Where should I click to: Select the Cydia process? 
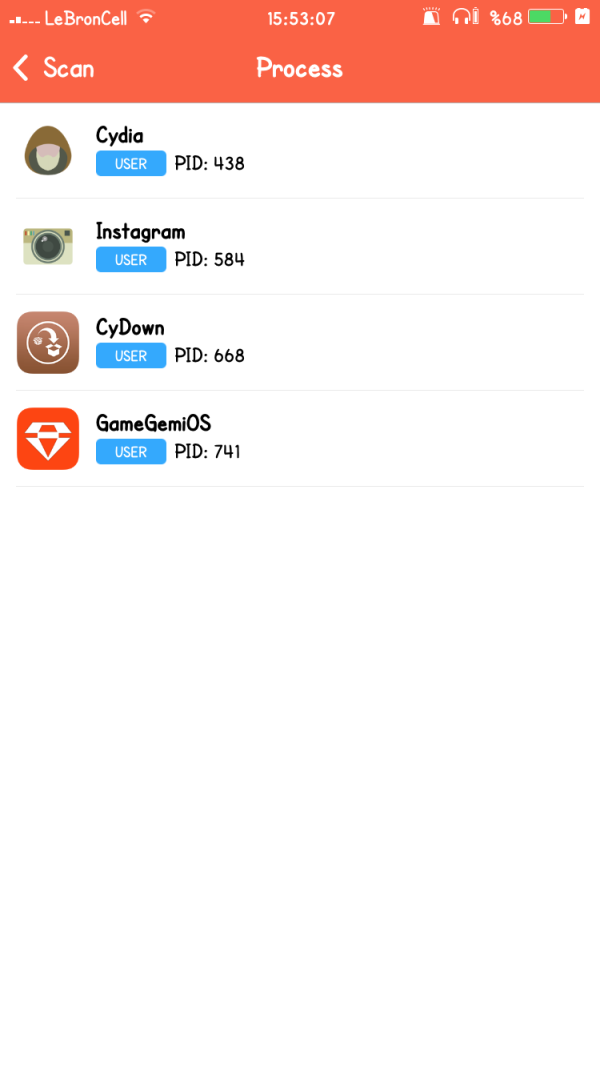pyautogui.click(x=300, y=150)
